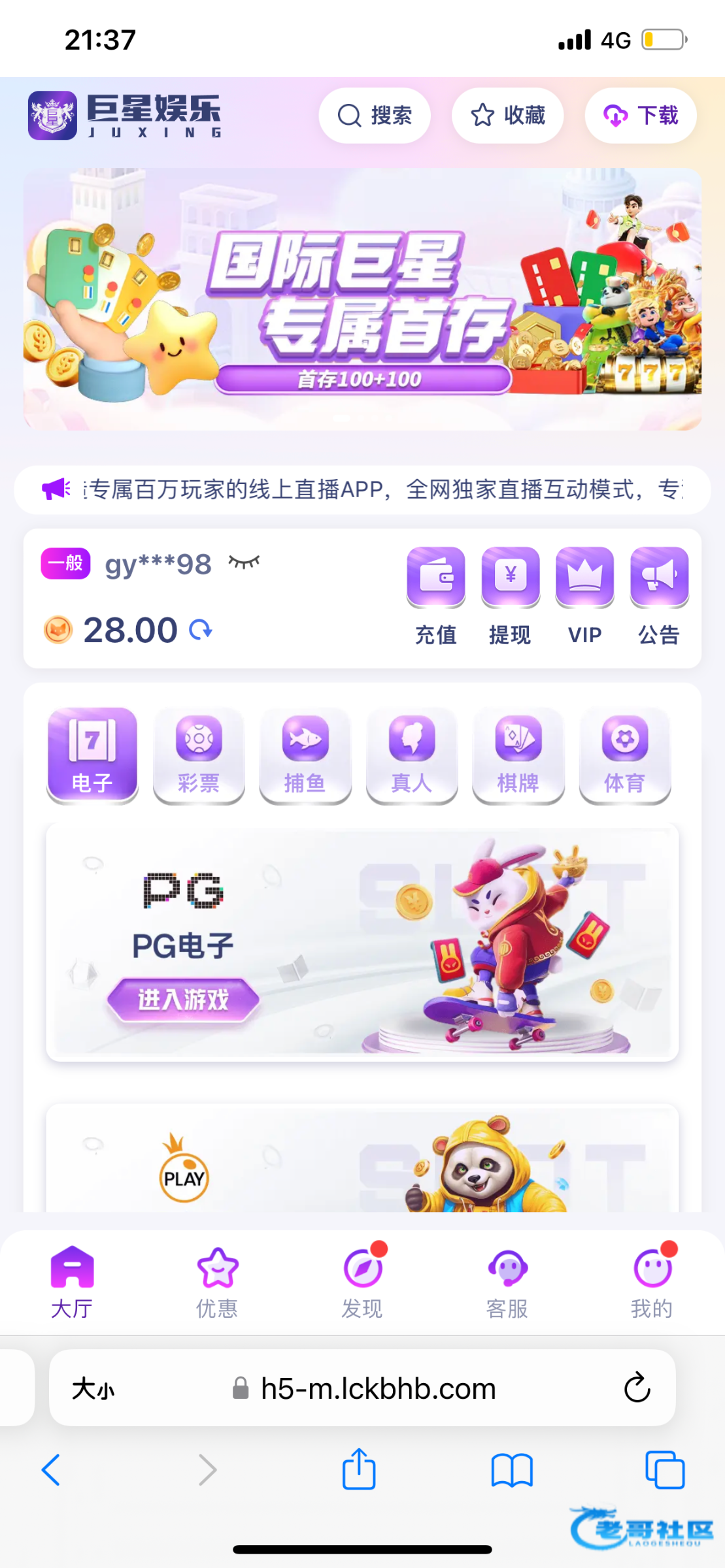Switch to the 真人 live category
The height and width of the screenshot is (1568, 725).
point(411,755)
